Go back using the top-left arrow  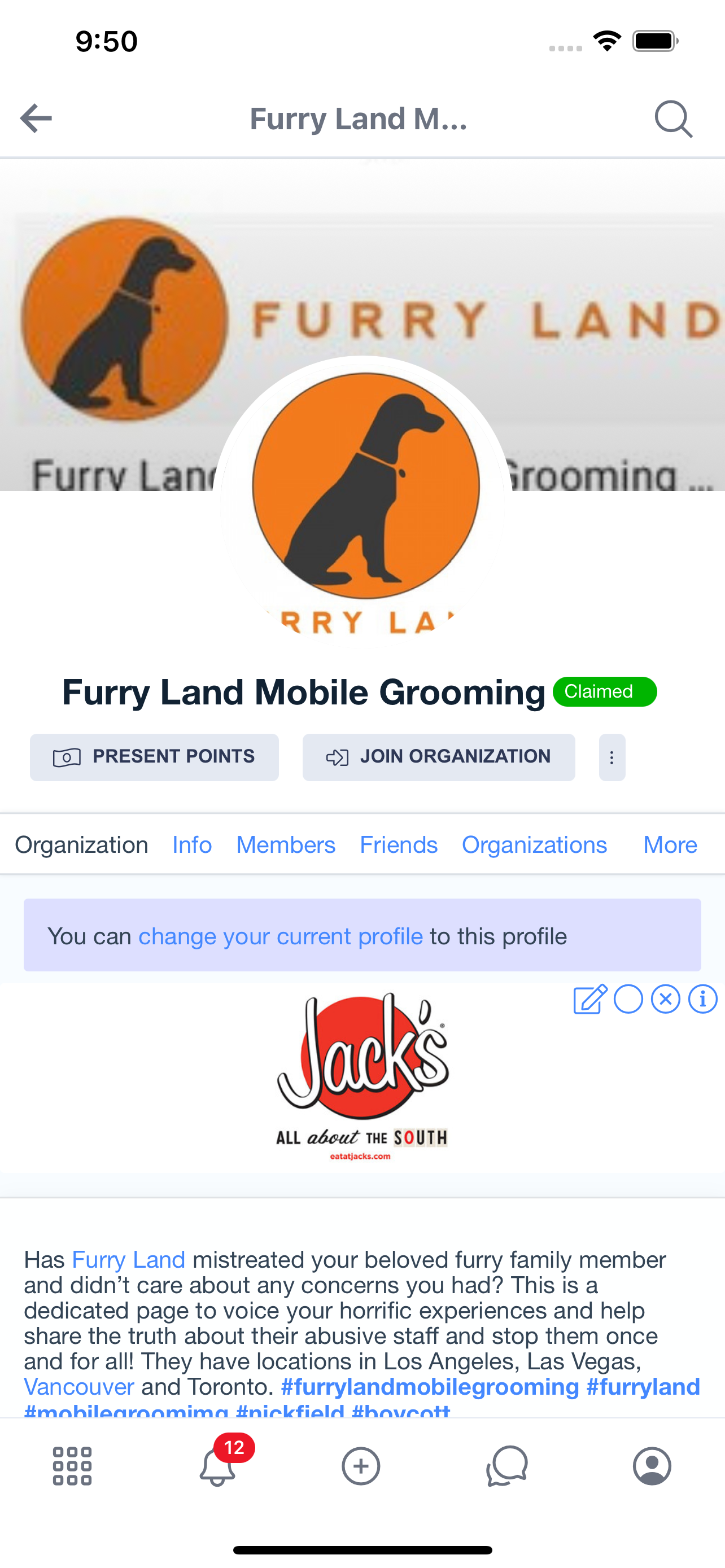point(36,118)
